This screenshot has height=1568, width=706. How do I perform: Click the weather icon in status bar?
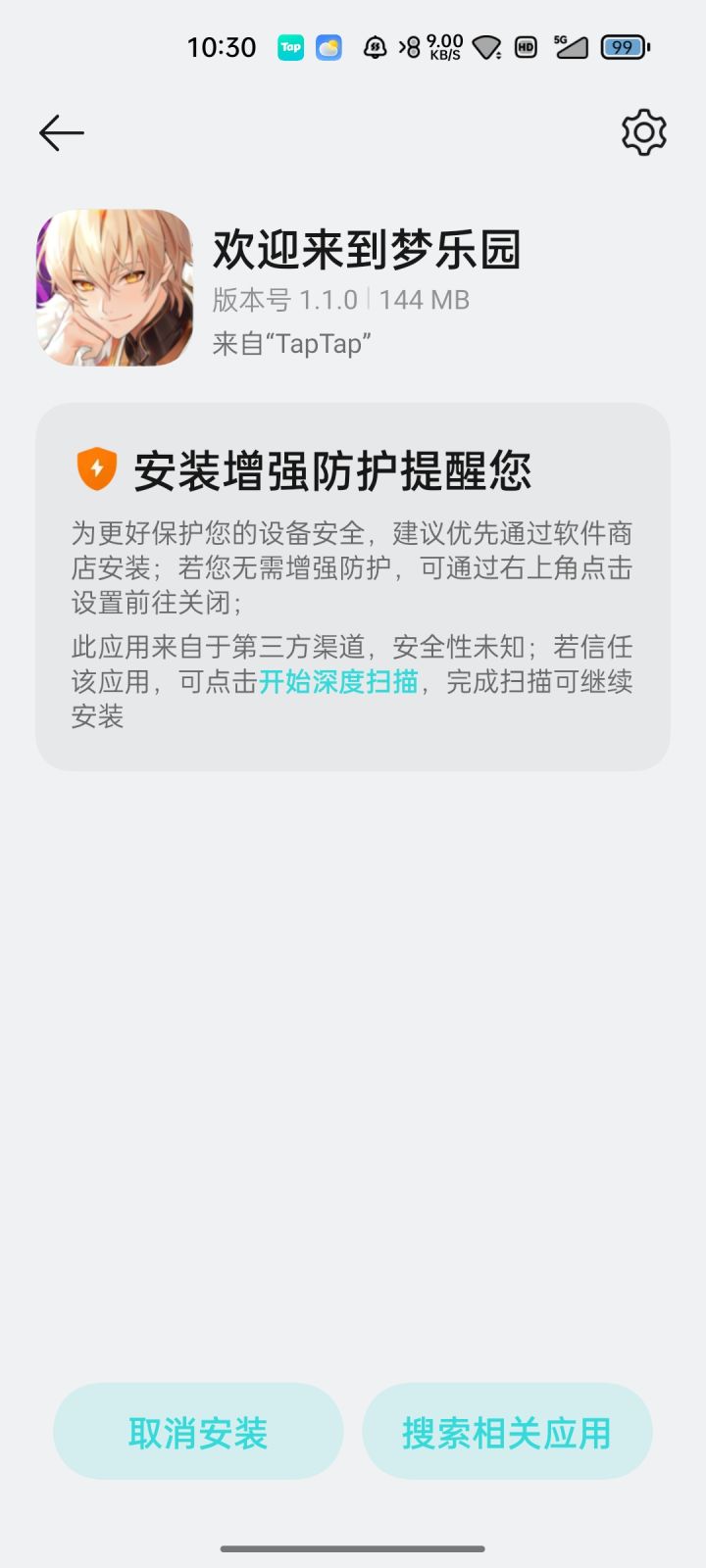[329, 46]
